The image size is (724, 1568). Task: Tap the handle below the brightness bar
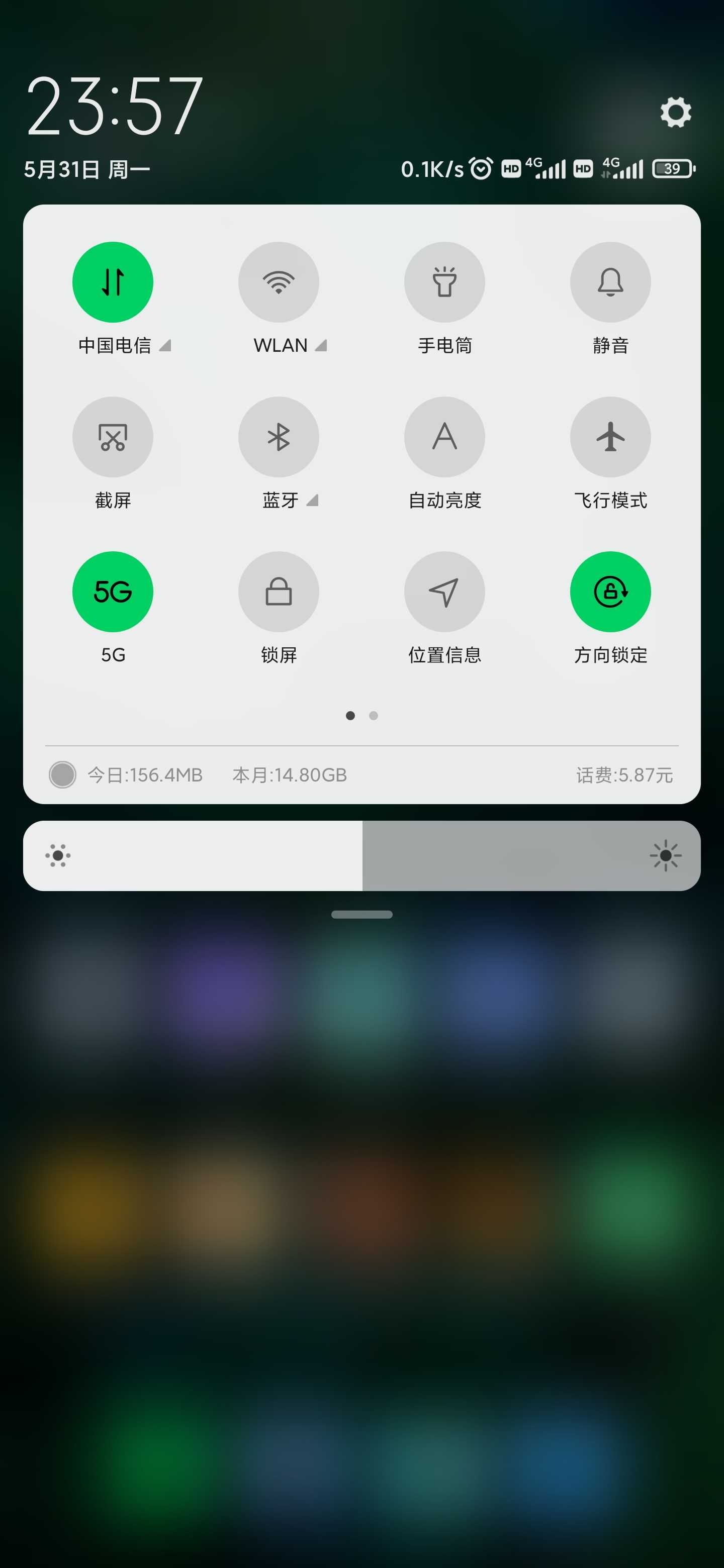click(361, 914)
